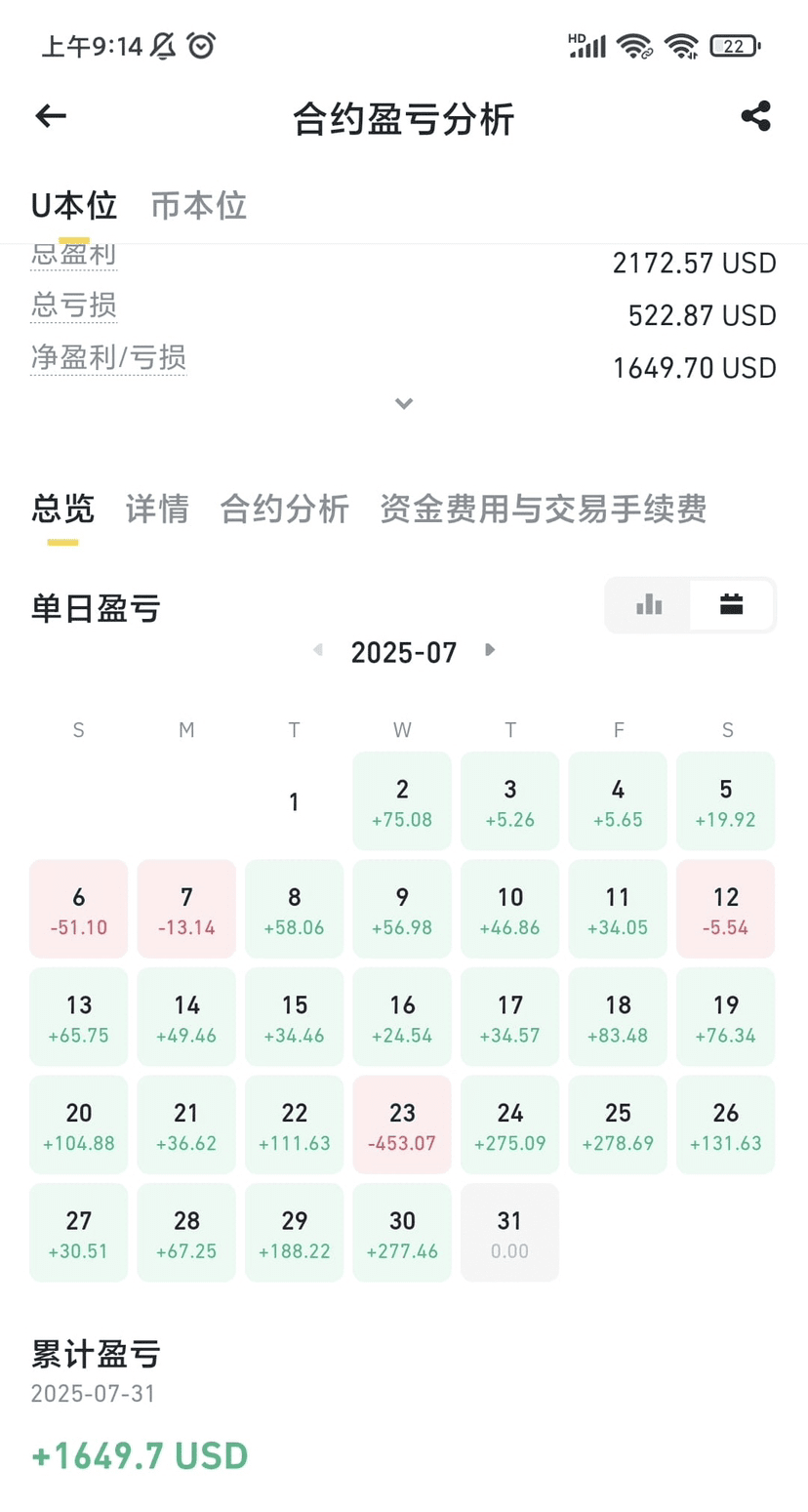Switch to the 币本位 tab
The width and height of the screenshot is (808, 1512).
tap(199, 206)
